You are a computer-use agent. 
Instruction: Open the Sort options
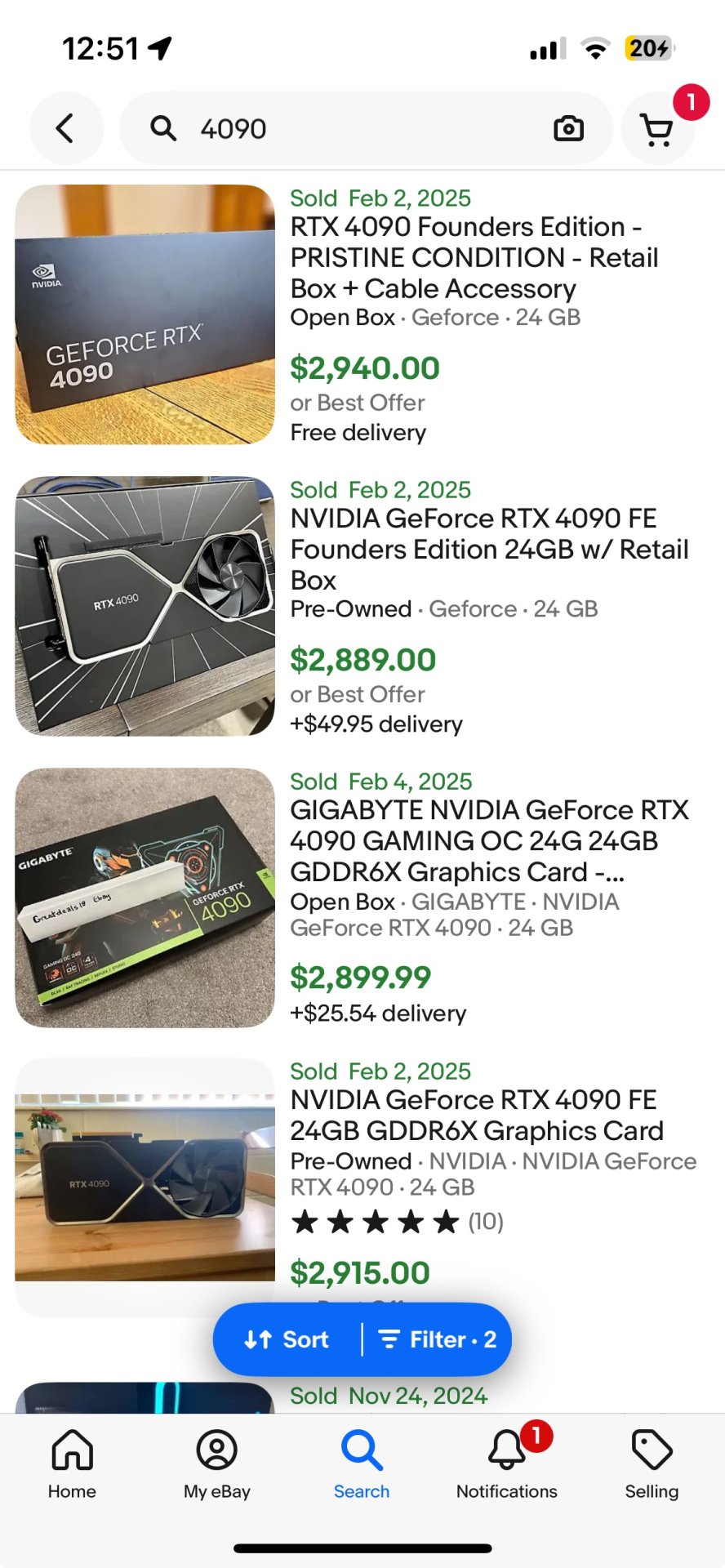[x=287, y=1339]
